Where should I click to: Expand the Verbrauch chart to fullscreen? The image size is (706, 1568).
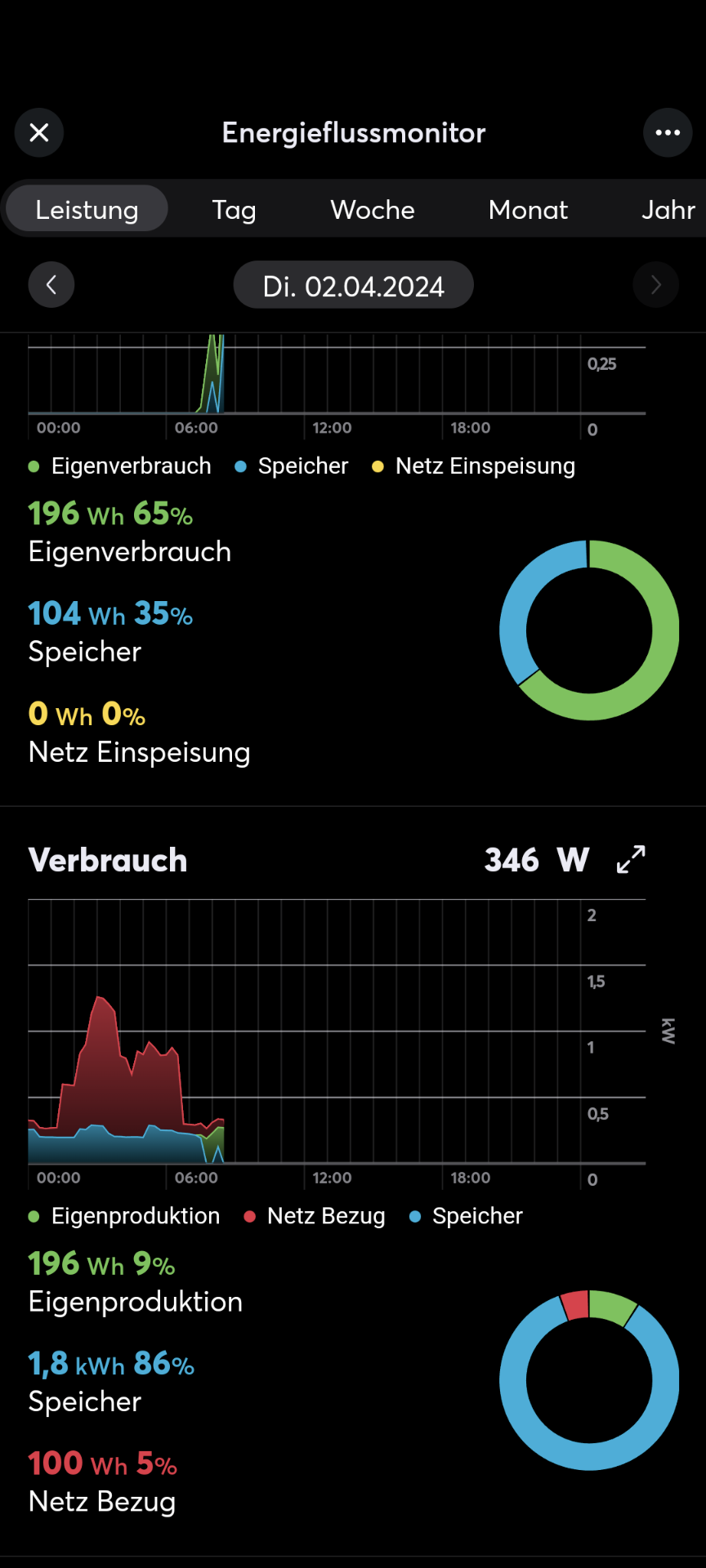(x=631, y=859)
